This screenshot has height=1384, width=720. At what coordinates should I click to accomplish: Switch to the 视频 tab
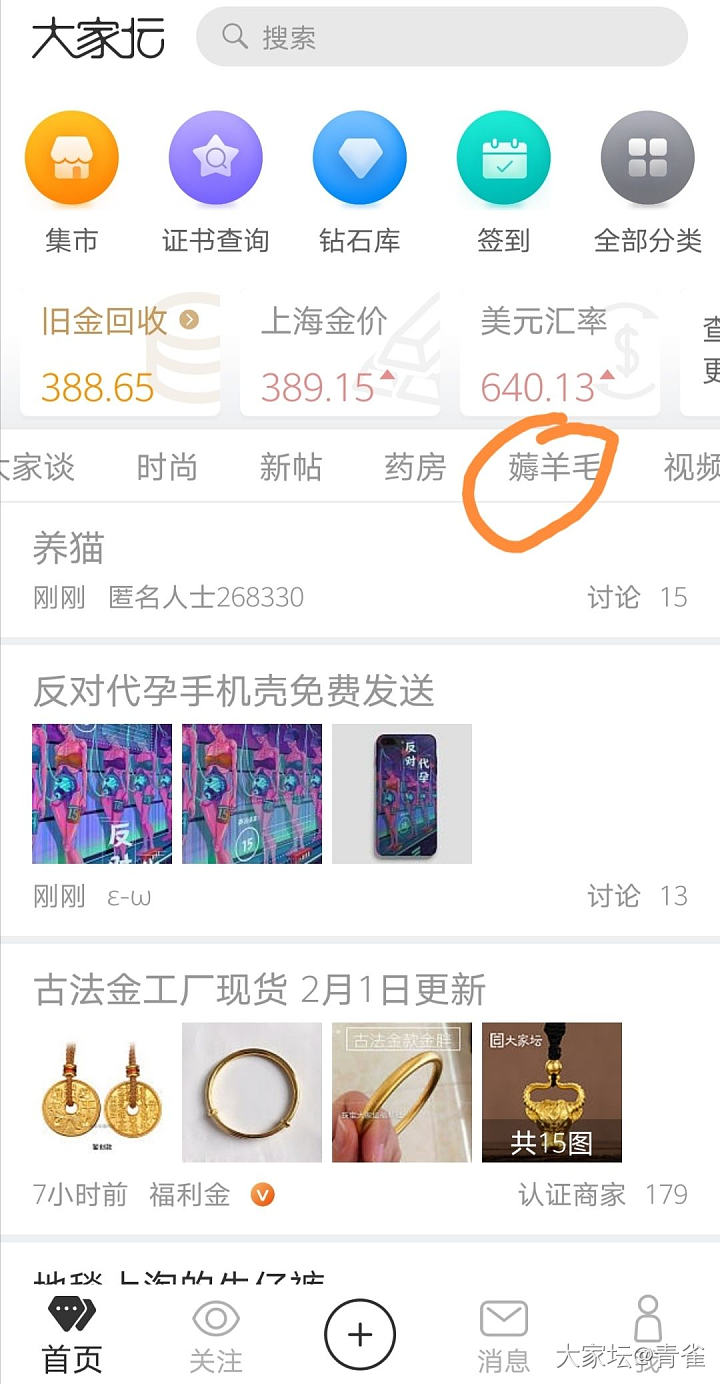[691, 467]
